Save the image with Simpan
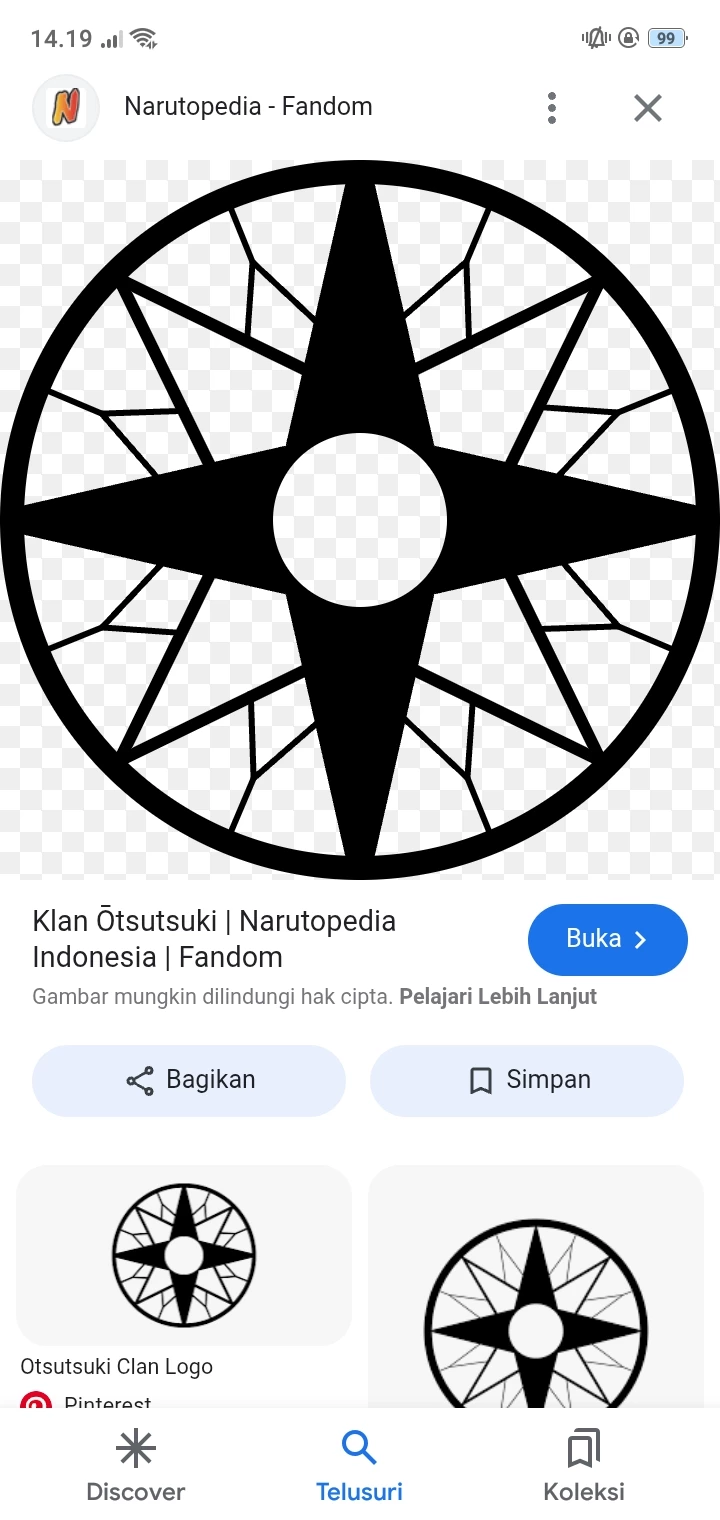 pos(527,1080)
